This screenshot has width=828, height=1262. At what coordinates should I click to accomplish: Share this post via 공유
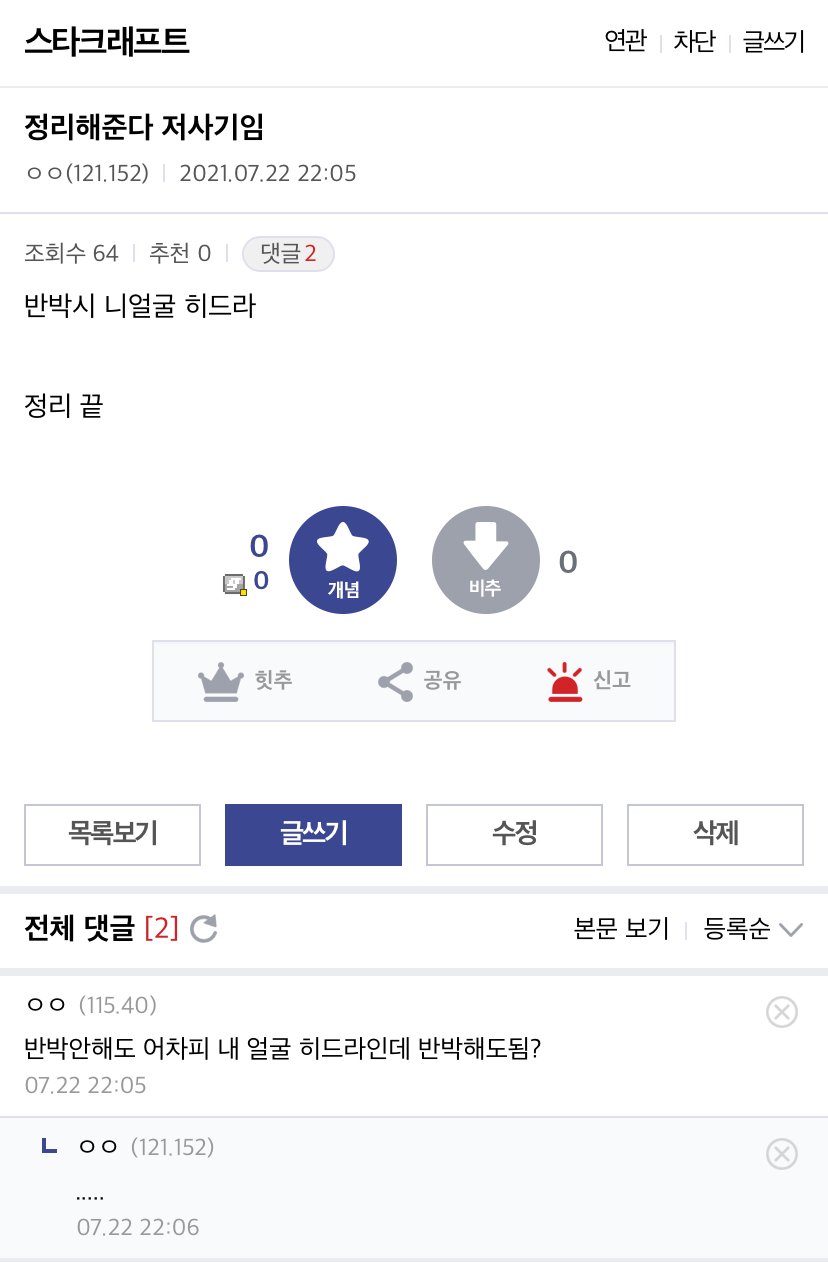(419, 681)
